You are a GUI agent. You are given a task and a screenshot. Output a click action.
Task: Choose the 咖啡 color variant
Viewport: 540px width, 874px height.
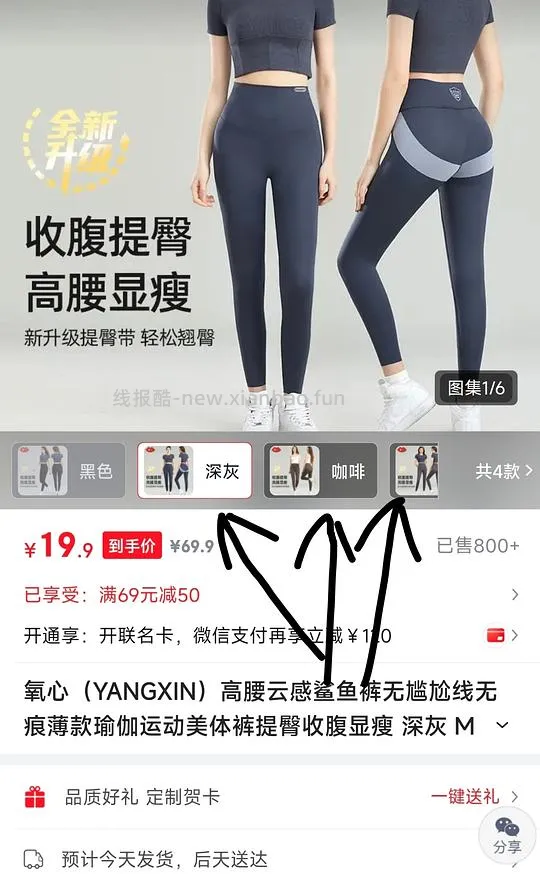[320, 471]
